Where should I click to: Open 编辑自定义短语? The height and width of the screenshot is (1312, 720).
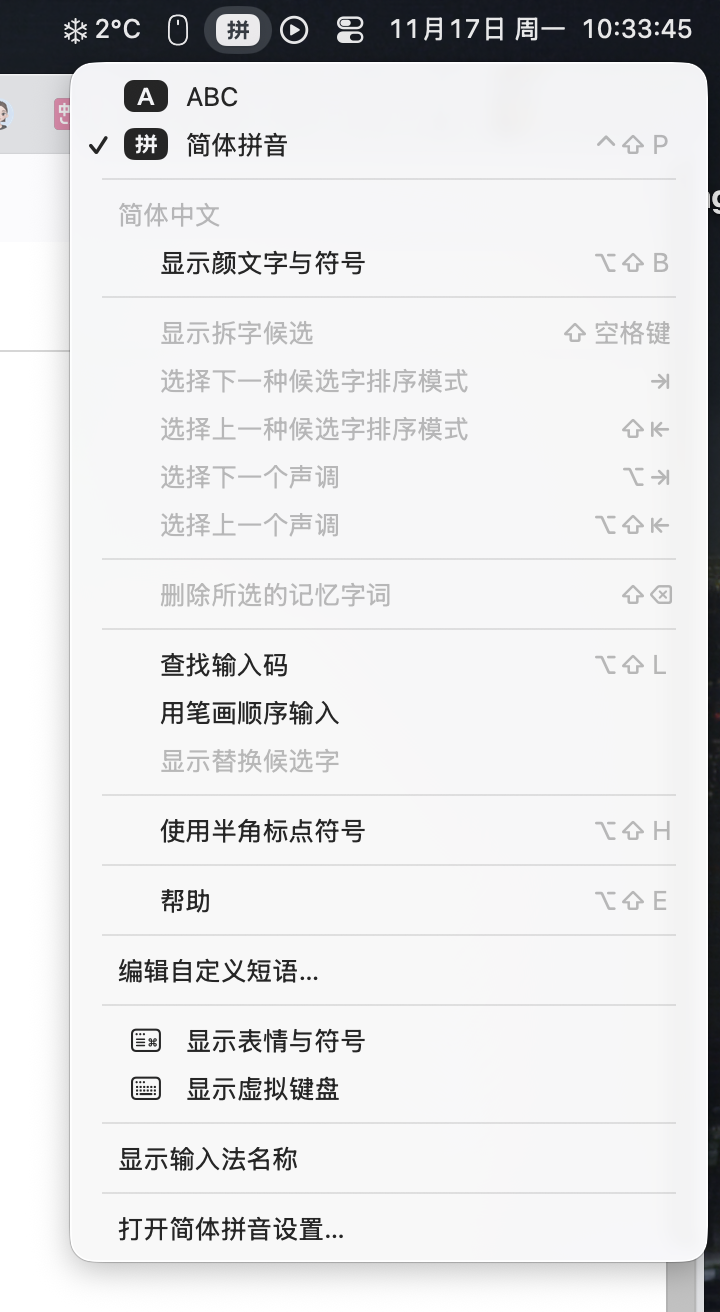click(x=218, y=971)
